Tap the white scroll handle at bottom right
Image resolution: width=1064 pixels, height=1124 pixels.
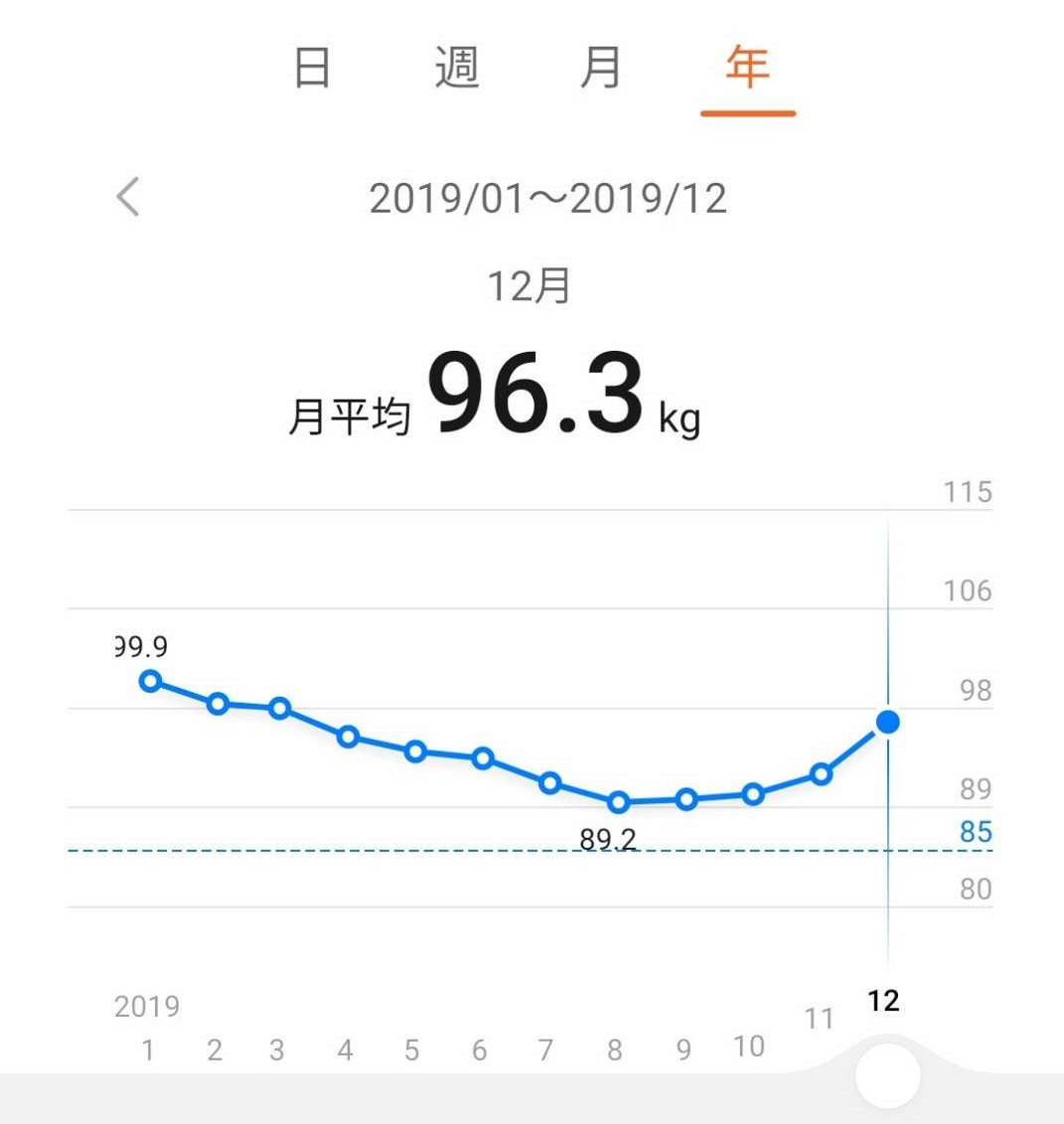(x=887, y=1076)
